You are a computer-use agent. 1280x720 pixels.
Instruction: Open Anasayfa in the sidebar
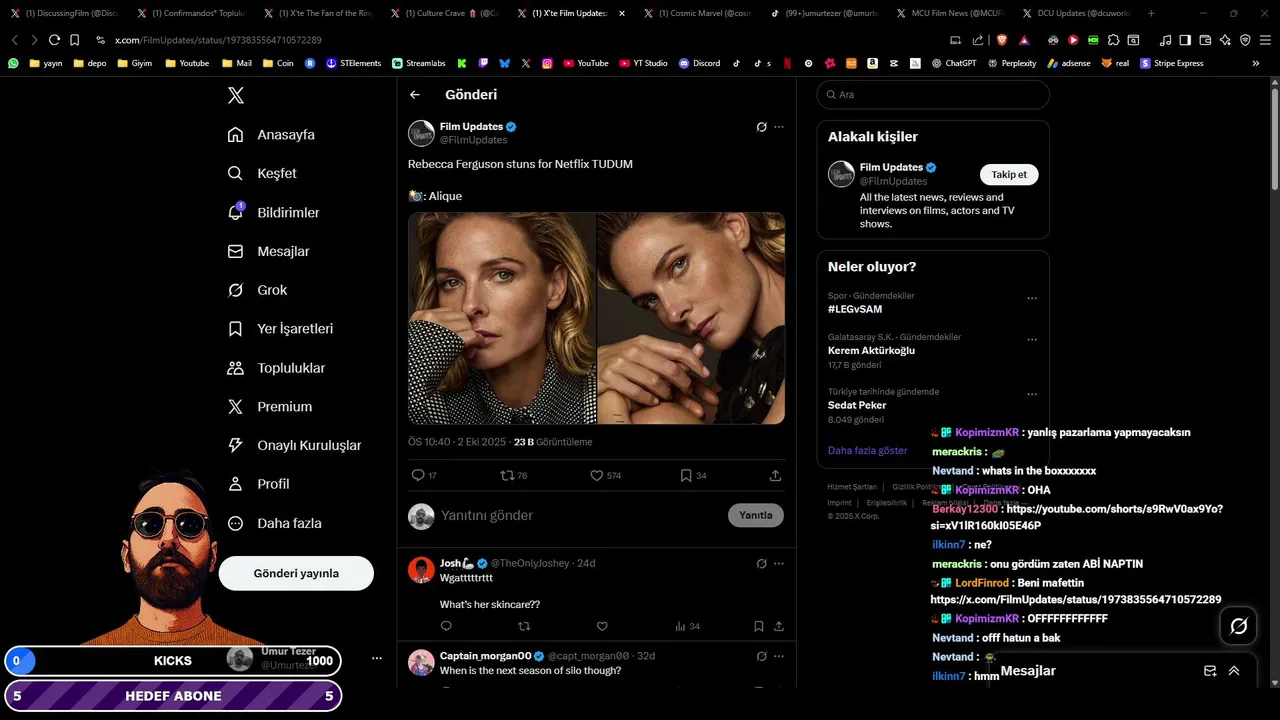pos(271,135)
